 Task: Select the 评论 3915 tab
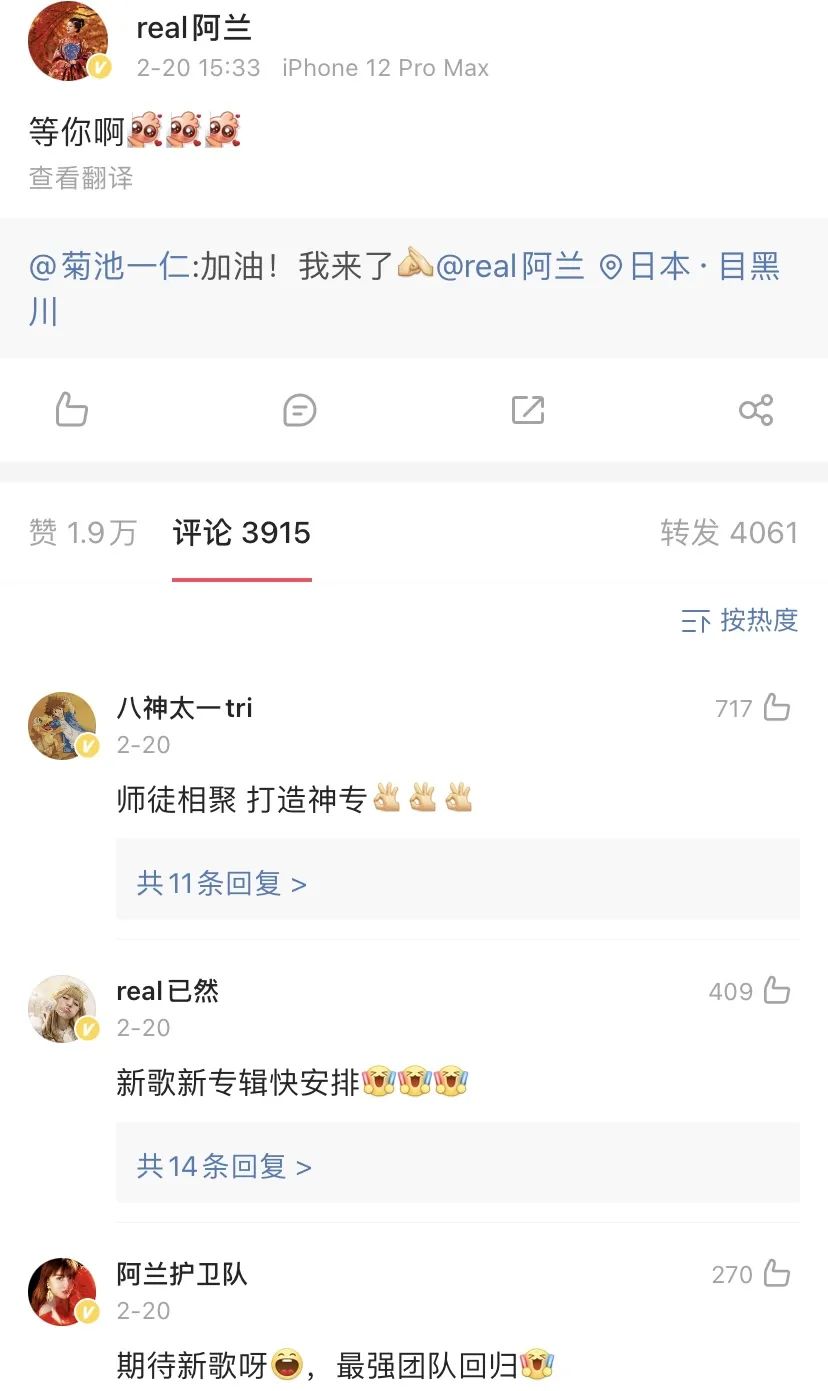(242, 533)
